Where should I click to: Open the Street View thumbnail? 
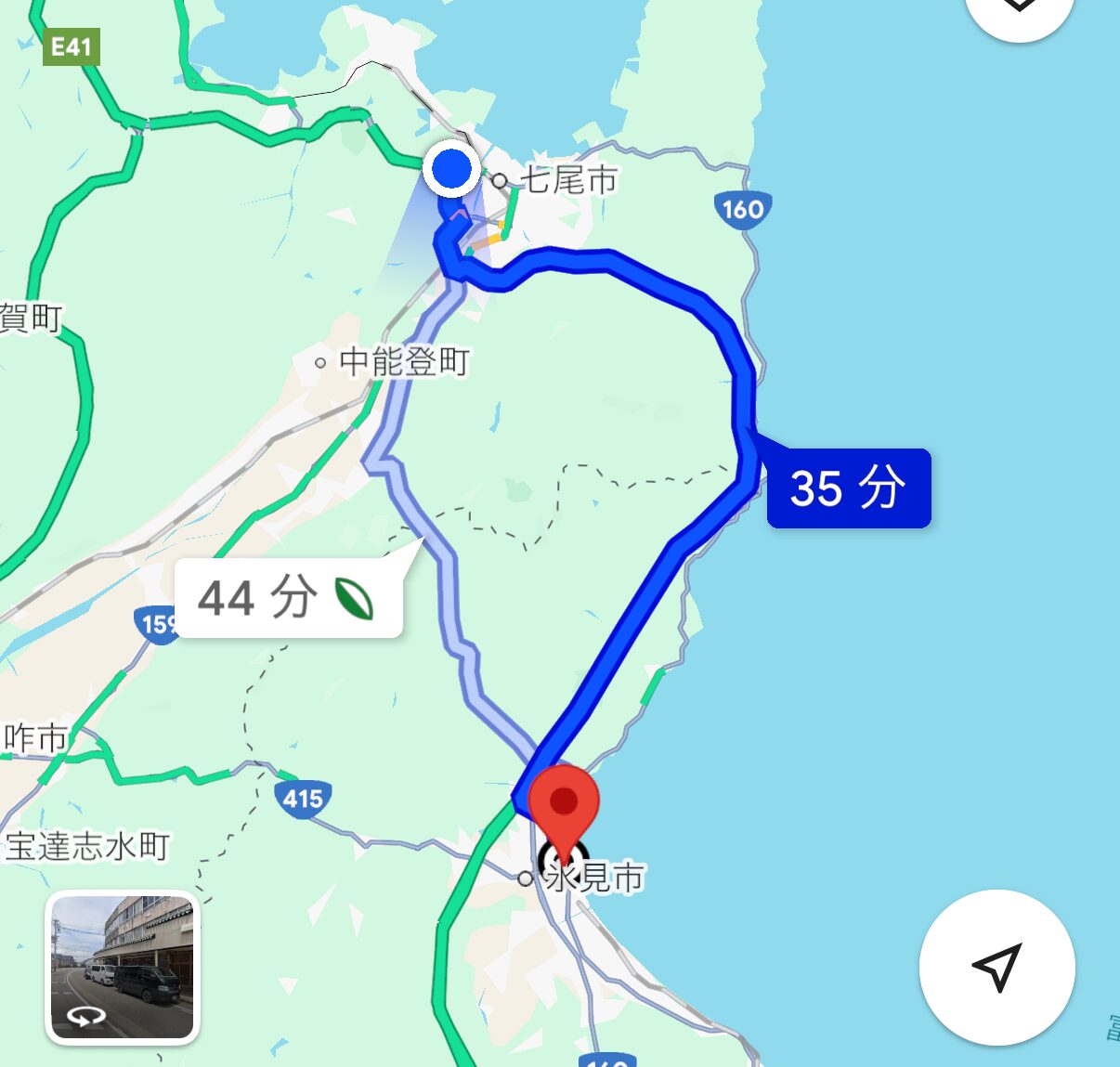pyautogui.click(x=123, y=967)
